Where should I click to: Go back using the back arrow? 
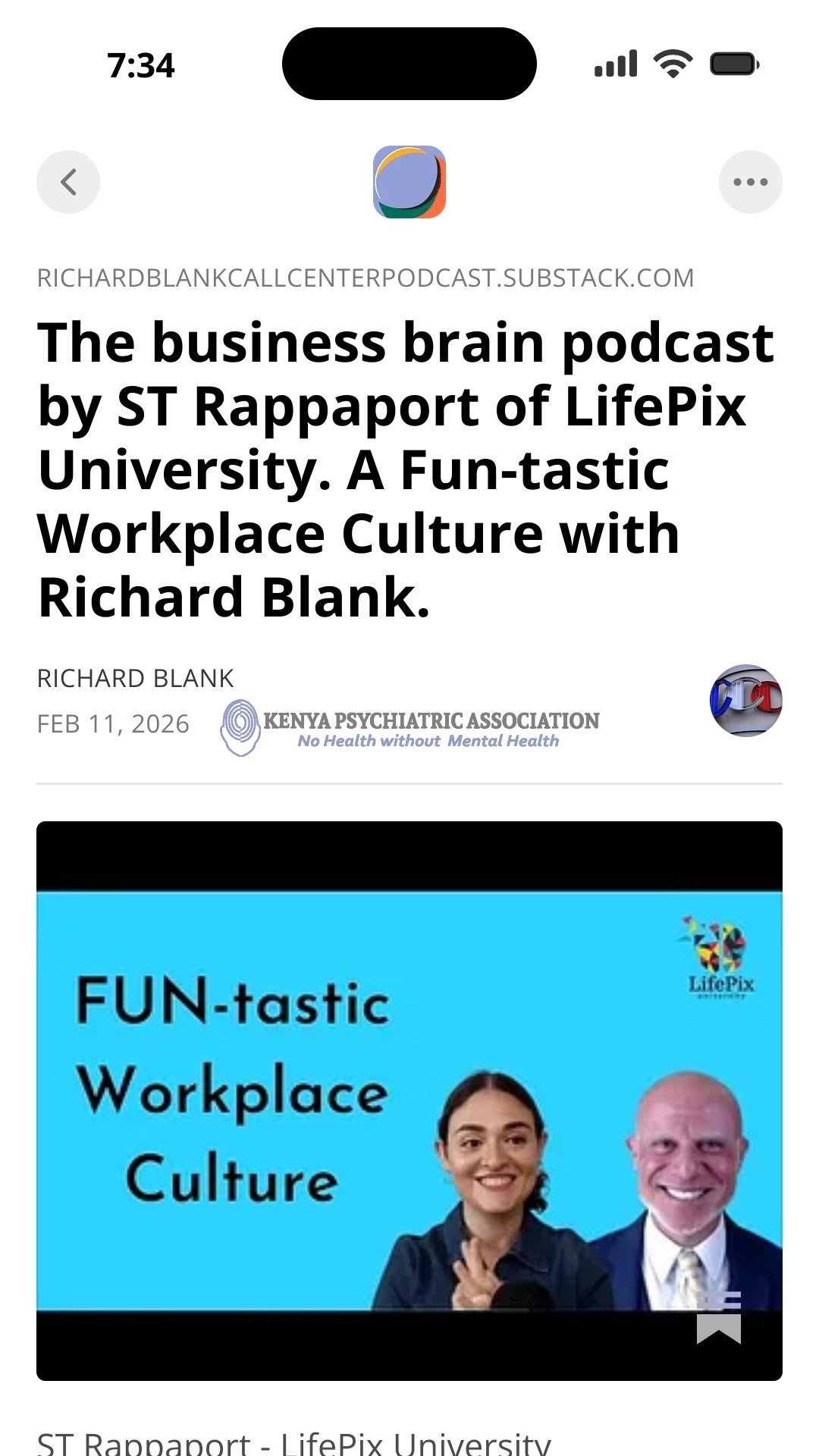coord(68,182)
